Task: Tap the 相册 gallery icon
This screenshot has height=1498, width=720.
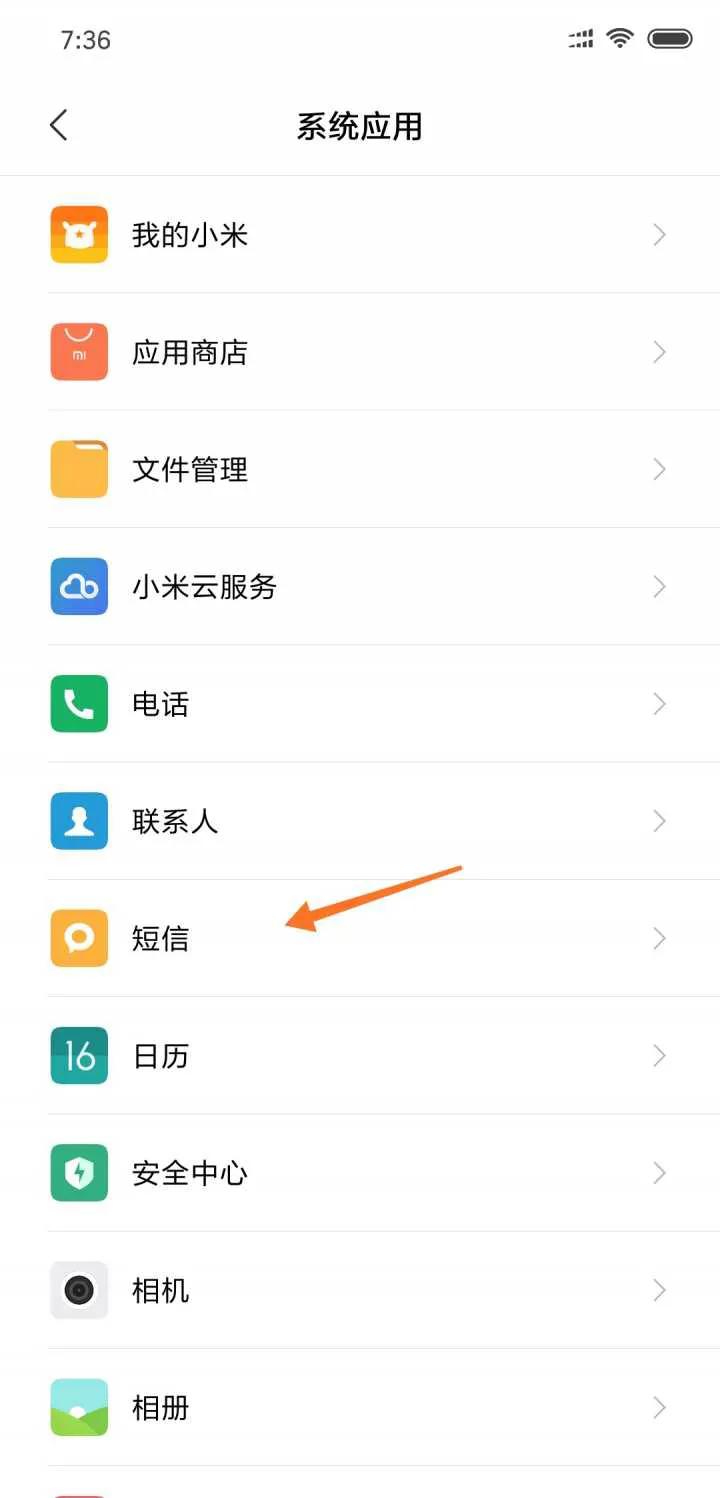Action: point(78,1406)
